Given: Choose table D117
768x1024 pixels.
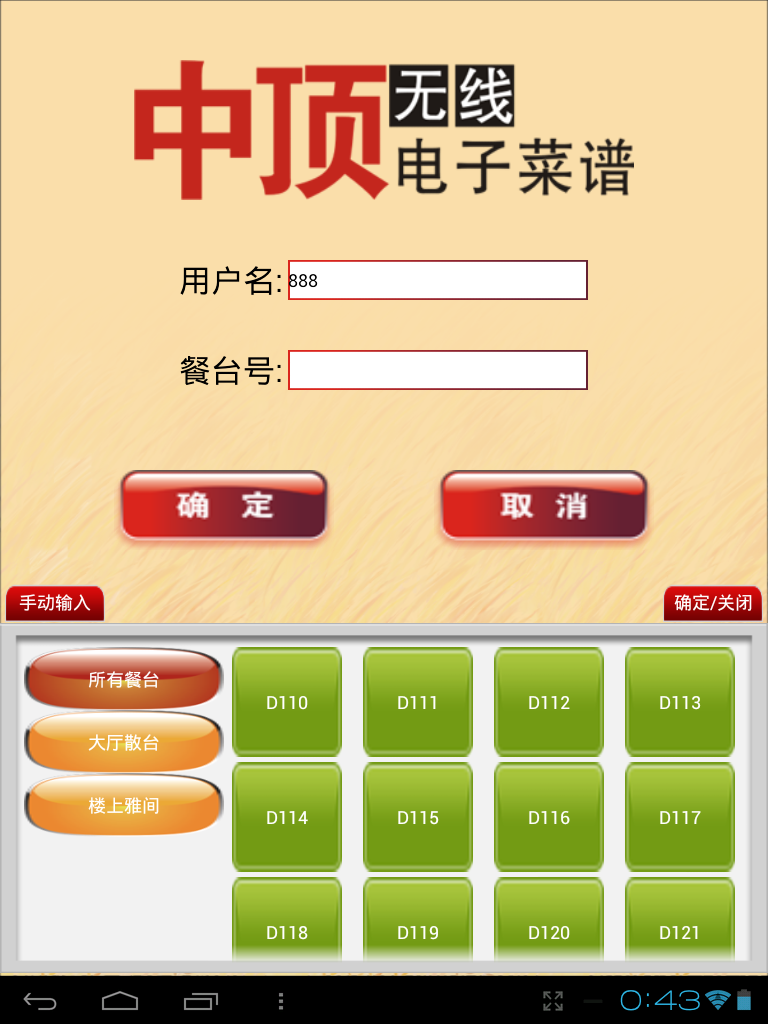Looking at the screenshot, I should [680, 817].
